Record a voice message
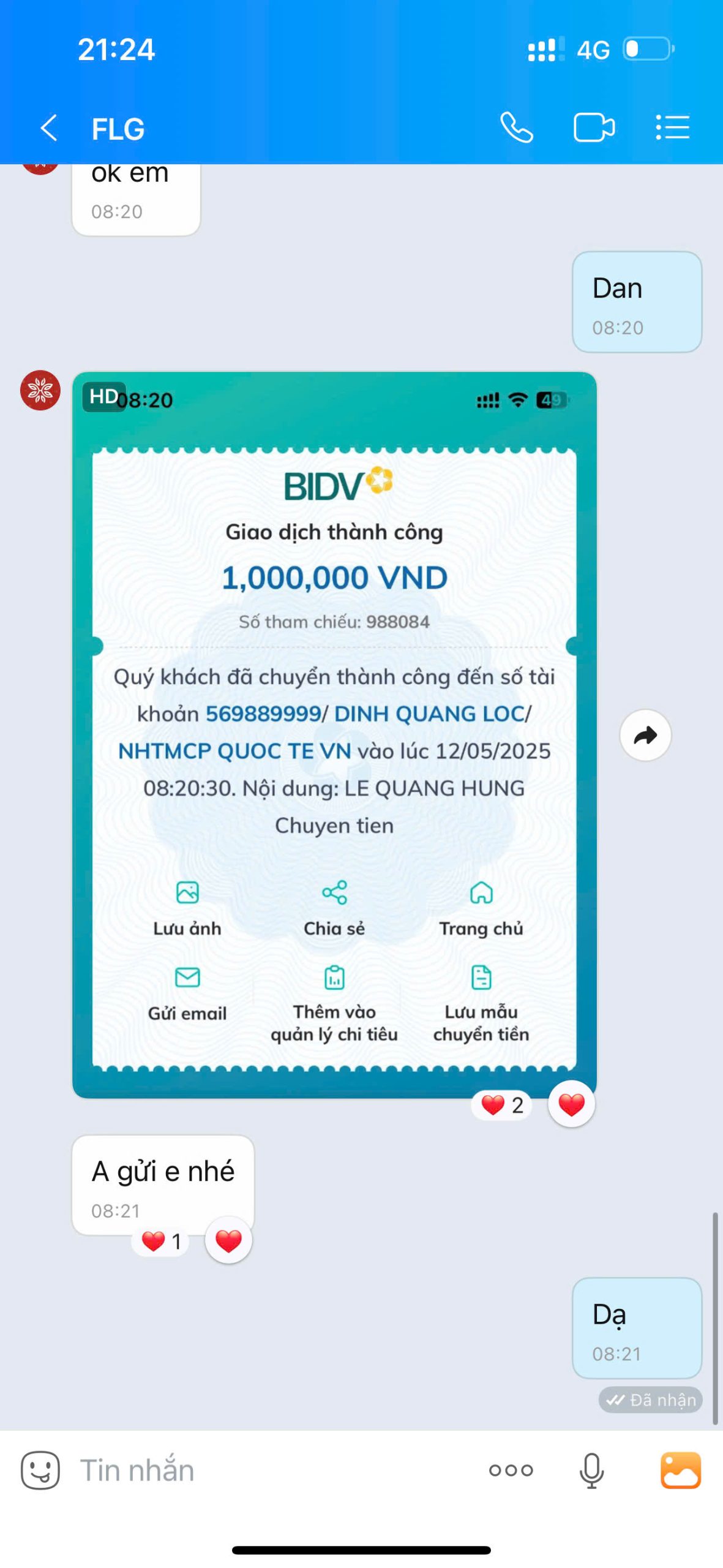Screen dimensions: 723x1568 [x=591, y=1470]
